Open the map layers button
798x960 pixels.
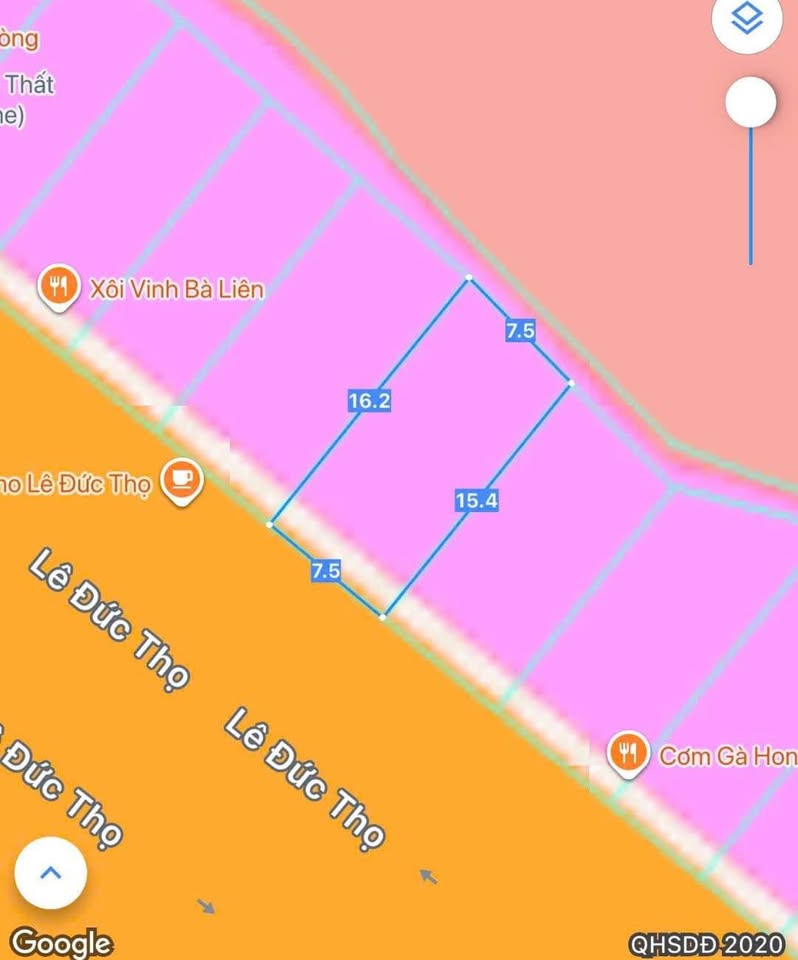(x=747, y=18)
